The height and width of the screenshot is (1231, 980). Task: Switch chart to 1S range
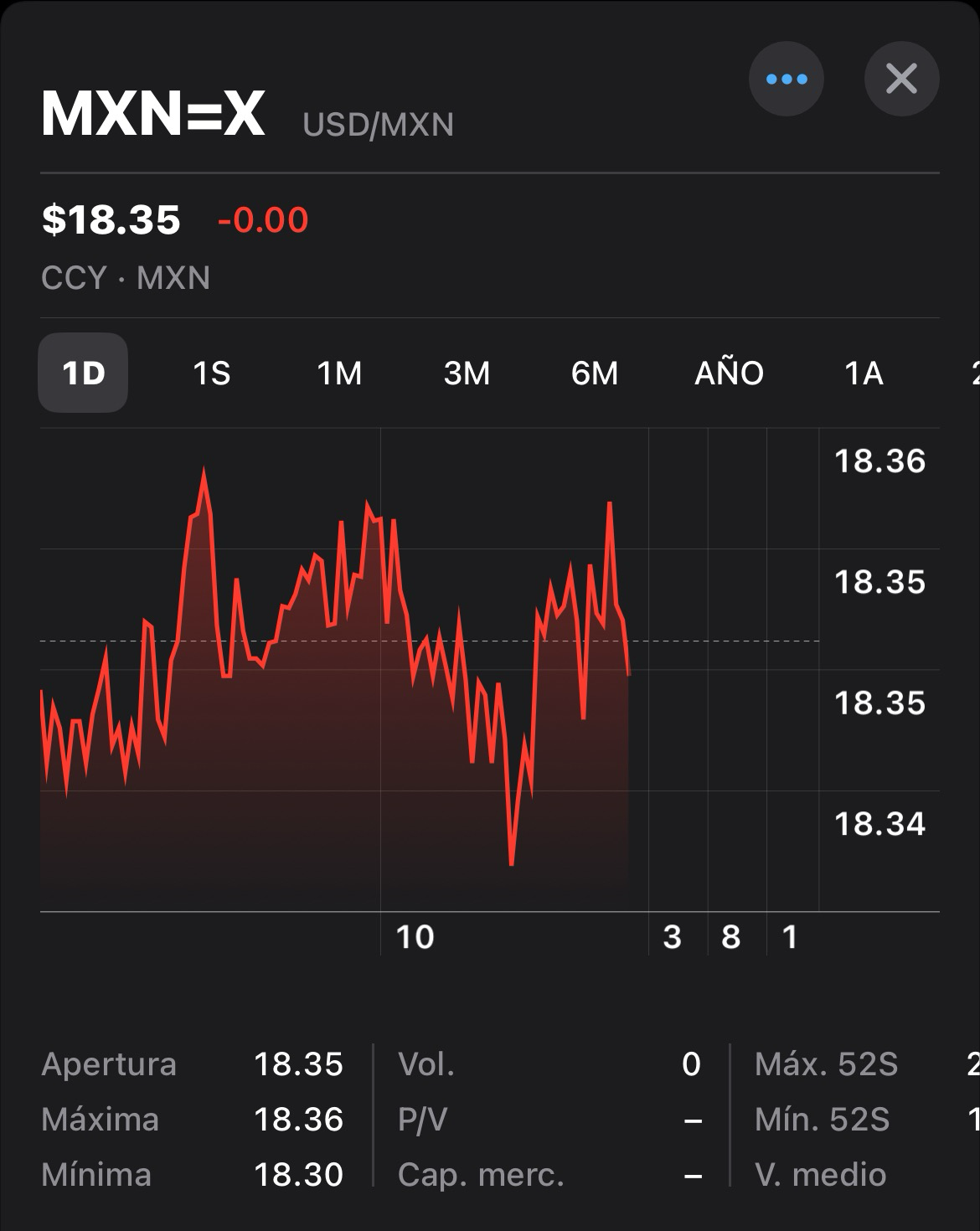click(x=211, y=373)
